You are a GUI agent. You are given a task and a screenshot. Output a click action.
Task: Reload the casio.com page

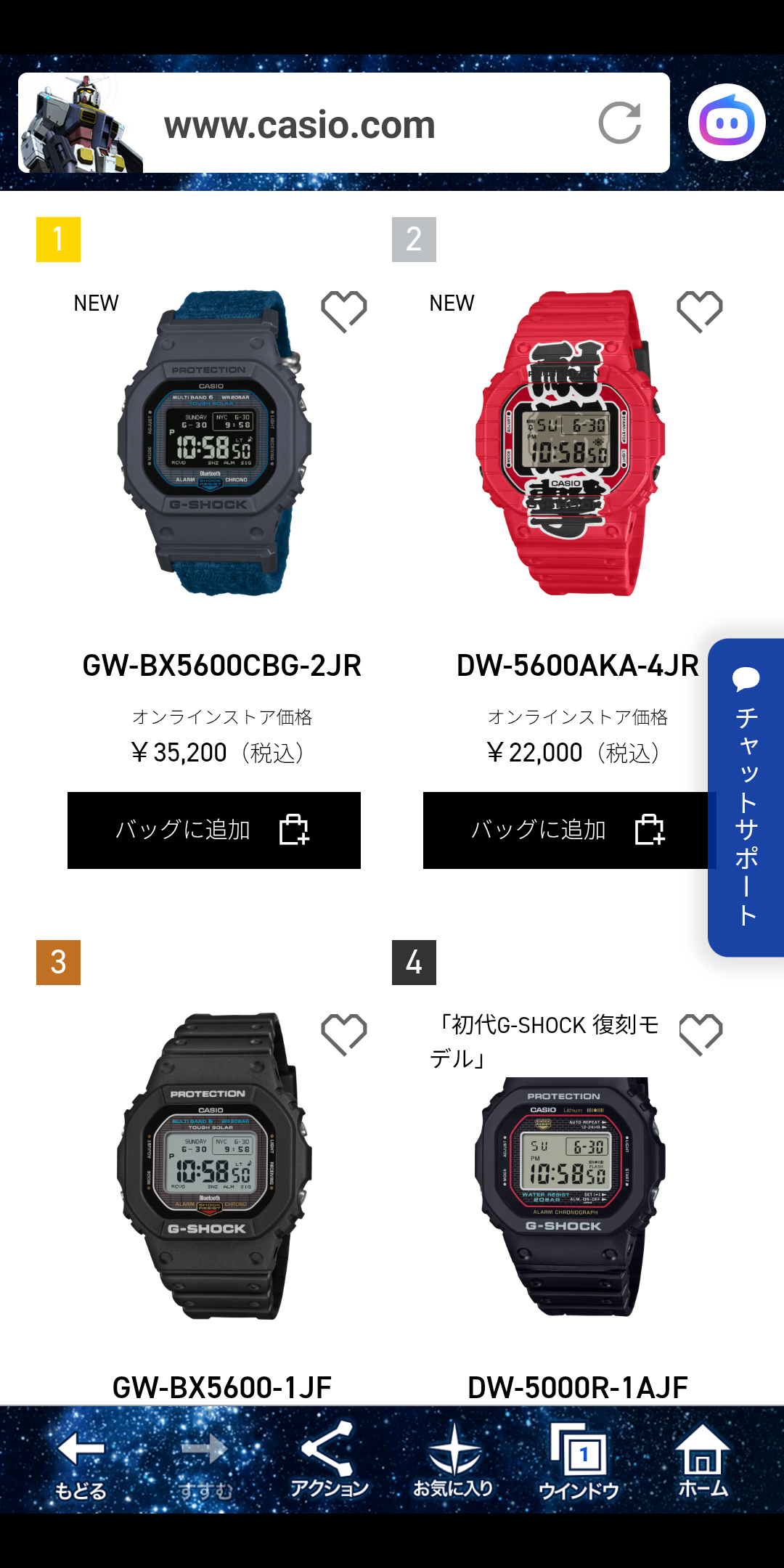[x=620, y=123]
